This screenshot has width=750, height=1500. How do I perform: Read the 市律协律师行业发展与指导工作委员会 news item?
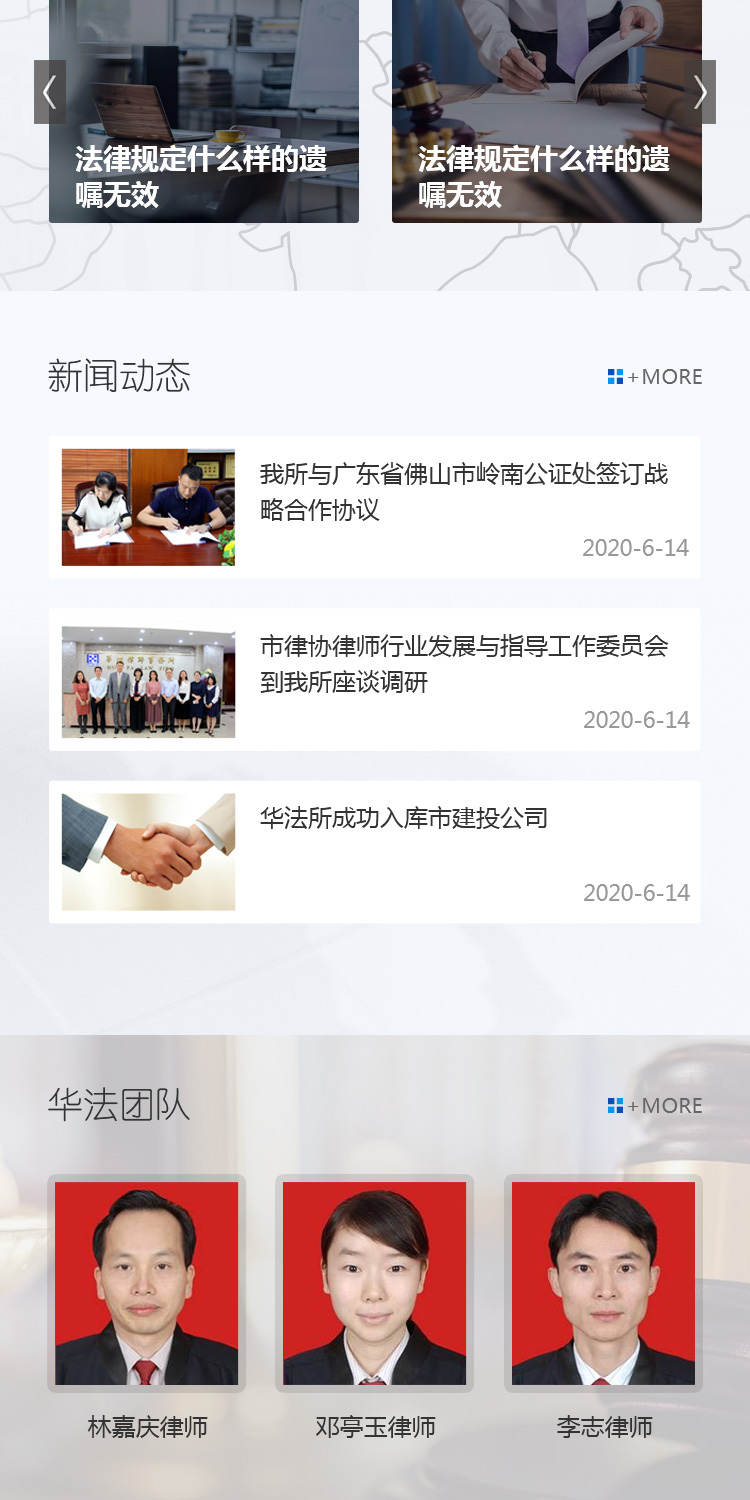[x=463, y=664]
